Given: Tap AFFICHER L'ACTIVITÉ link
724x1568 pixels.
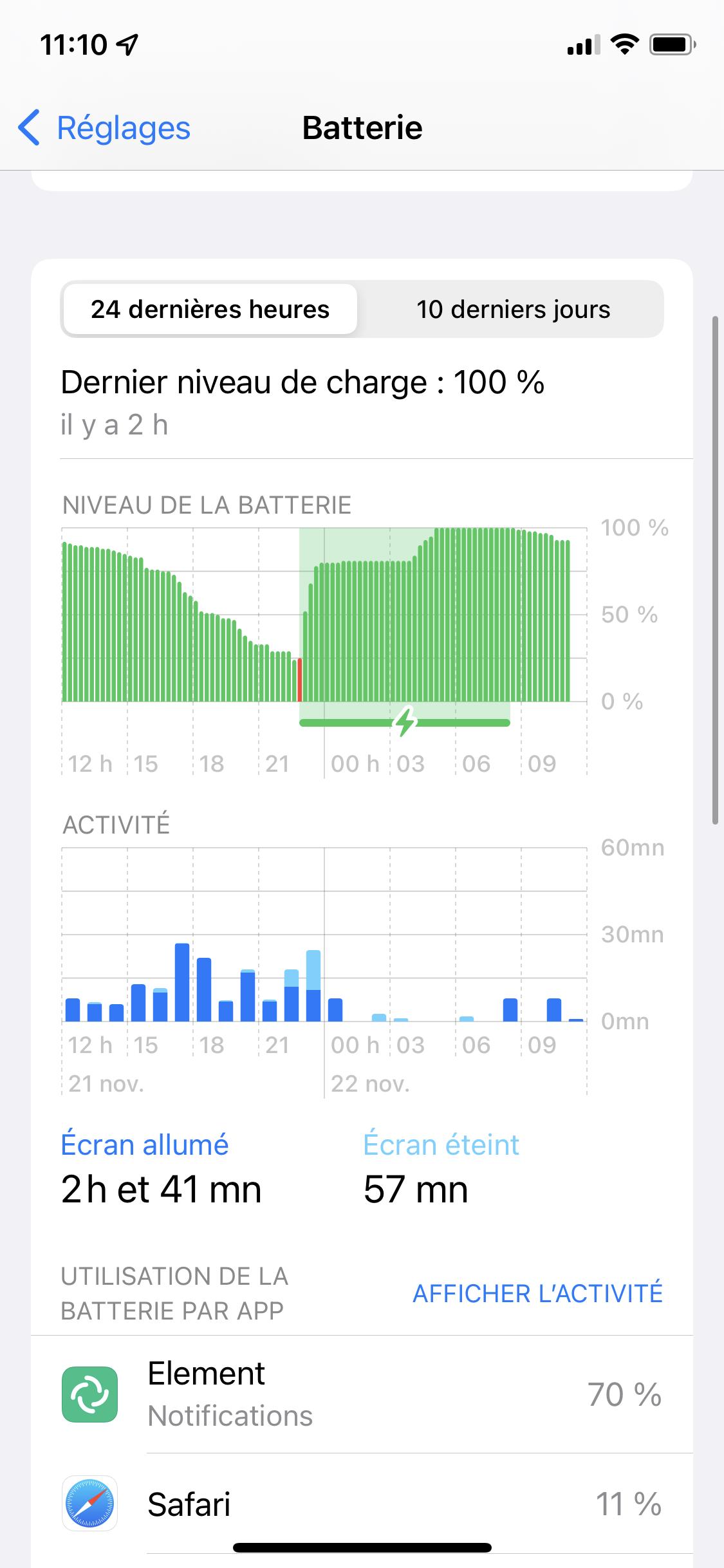Looking at the screenshot, I should 537,1293.
